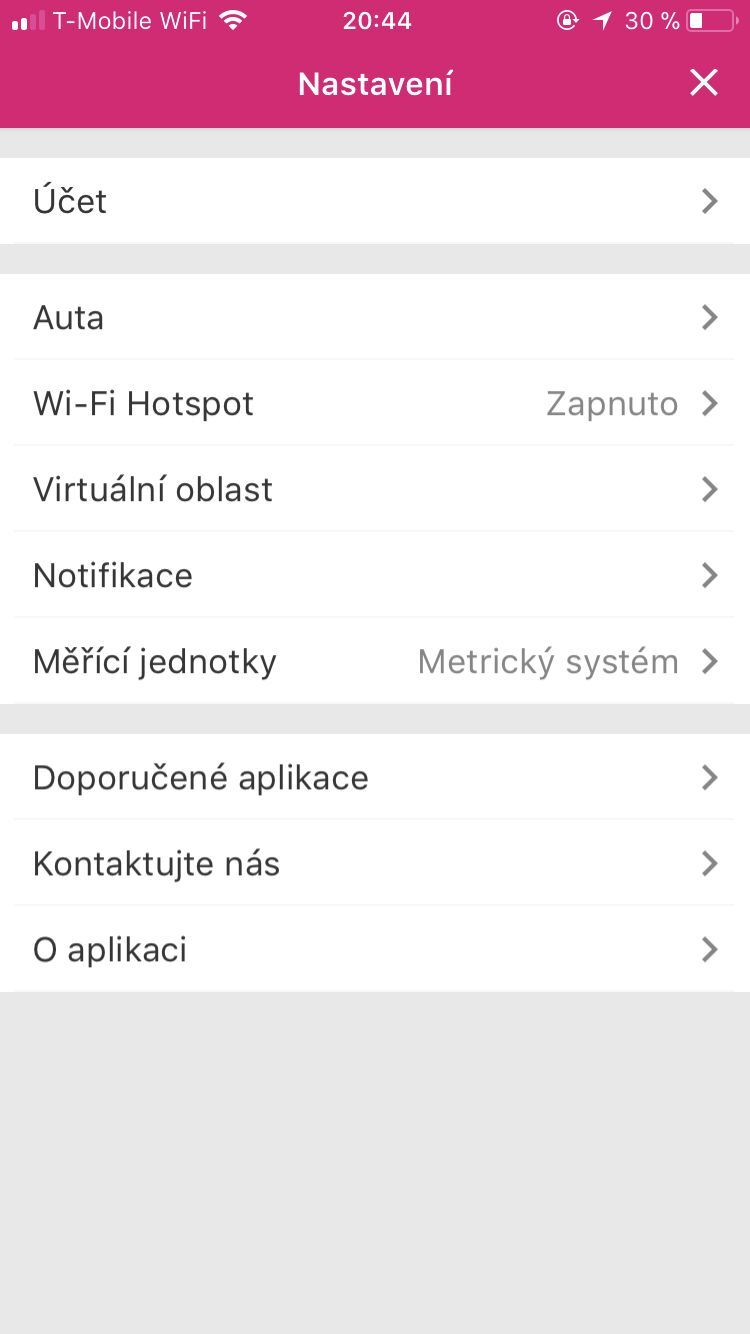Expand the Auta list
The width and height of the screenshot is (750, 1334).
[375, 317]
